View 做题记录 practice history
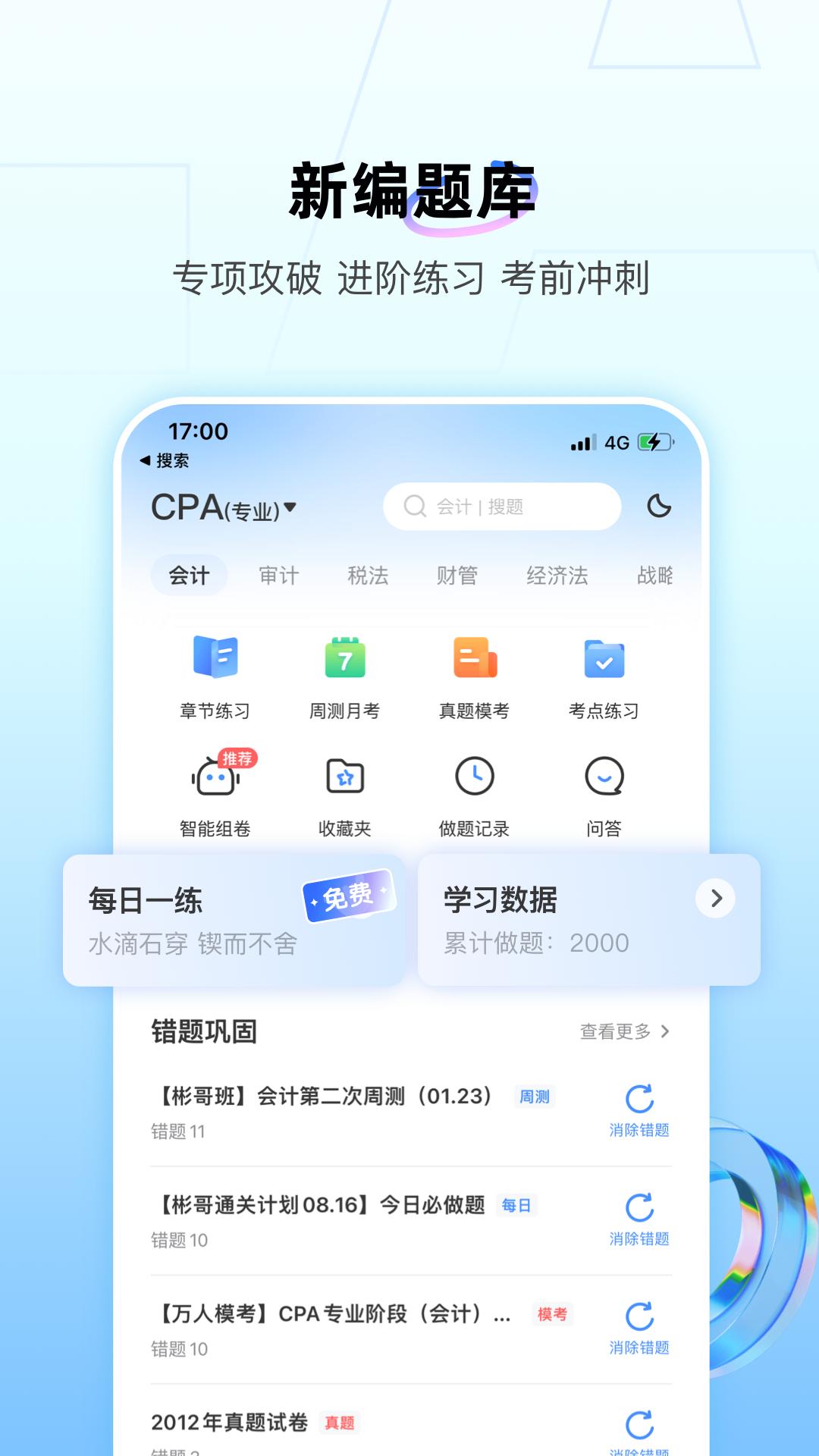Screen dimensions: 819x1456 (x=475, y=789)
